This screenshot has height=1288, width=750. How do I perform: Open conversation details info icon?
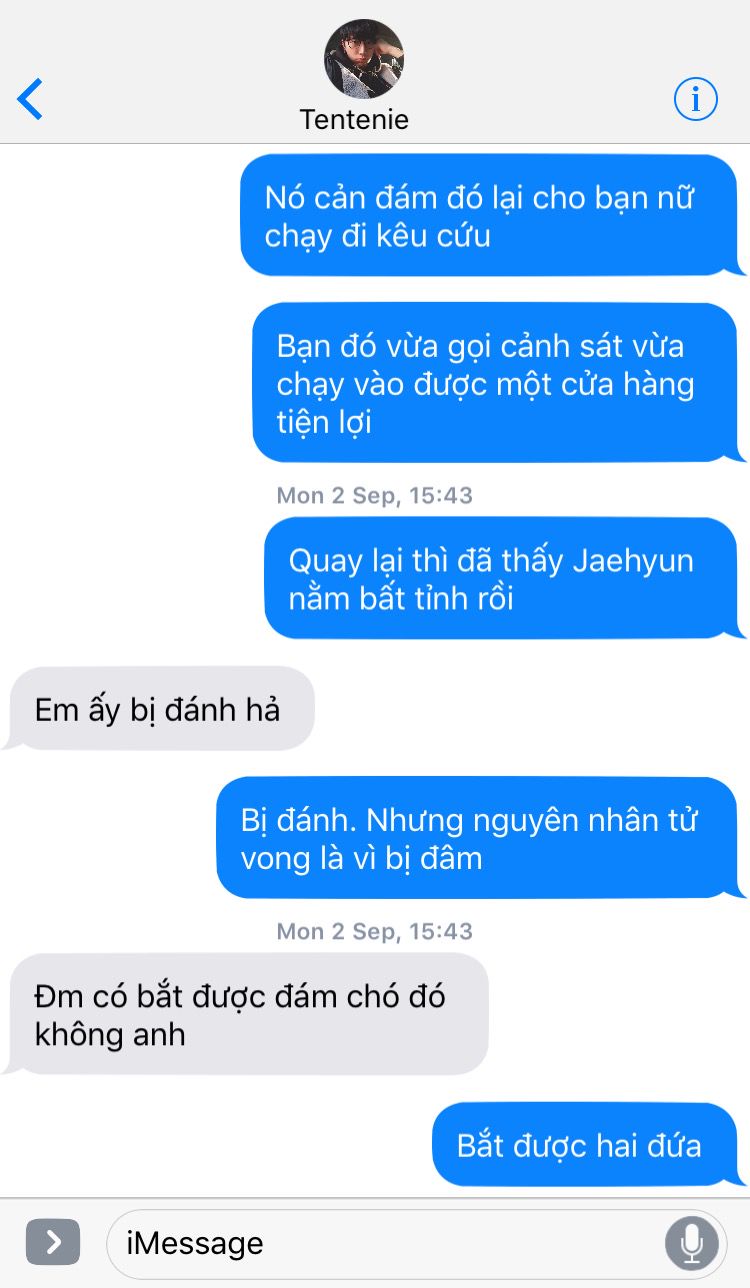tap(695, 99)
